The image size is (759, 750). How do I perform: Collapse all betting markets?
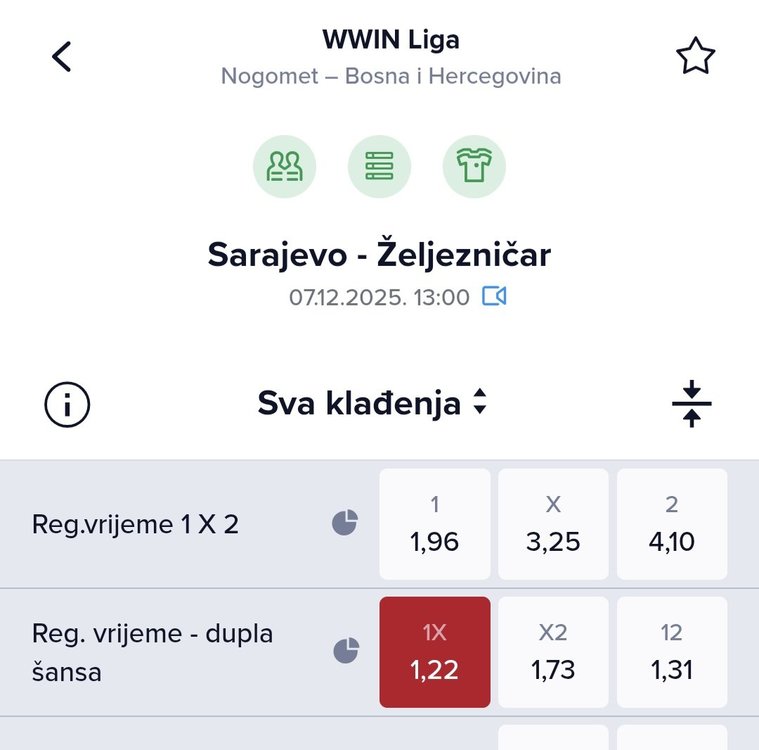click(691, 405)
